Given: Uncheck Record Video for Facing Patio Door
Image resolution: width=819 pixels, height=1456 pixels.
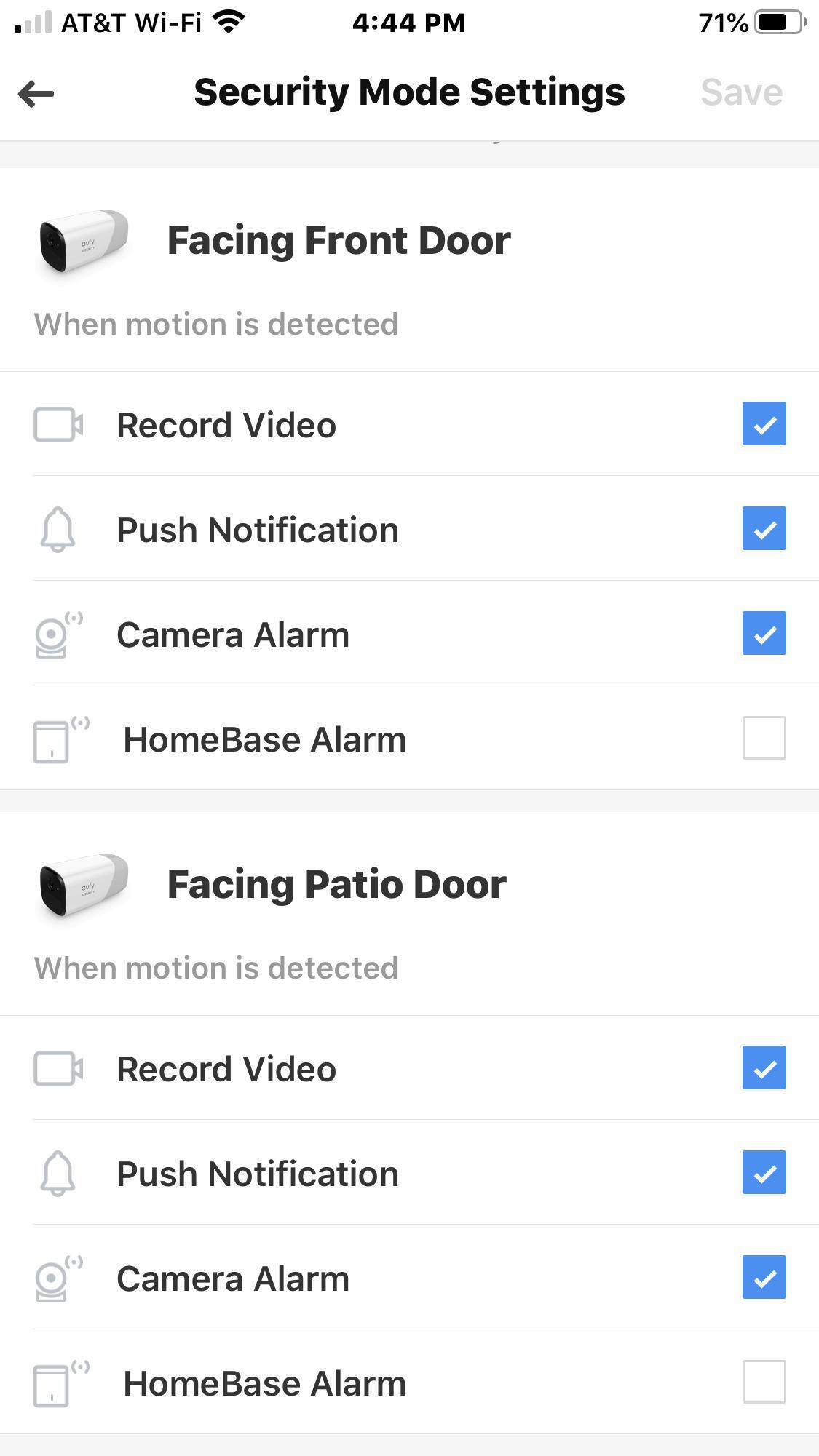Looking at the screenshot, I should click(764, 1067).
